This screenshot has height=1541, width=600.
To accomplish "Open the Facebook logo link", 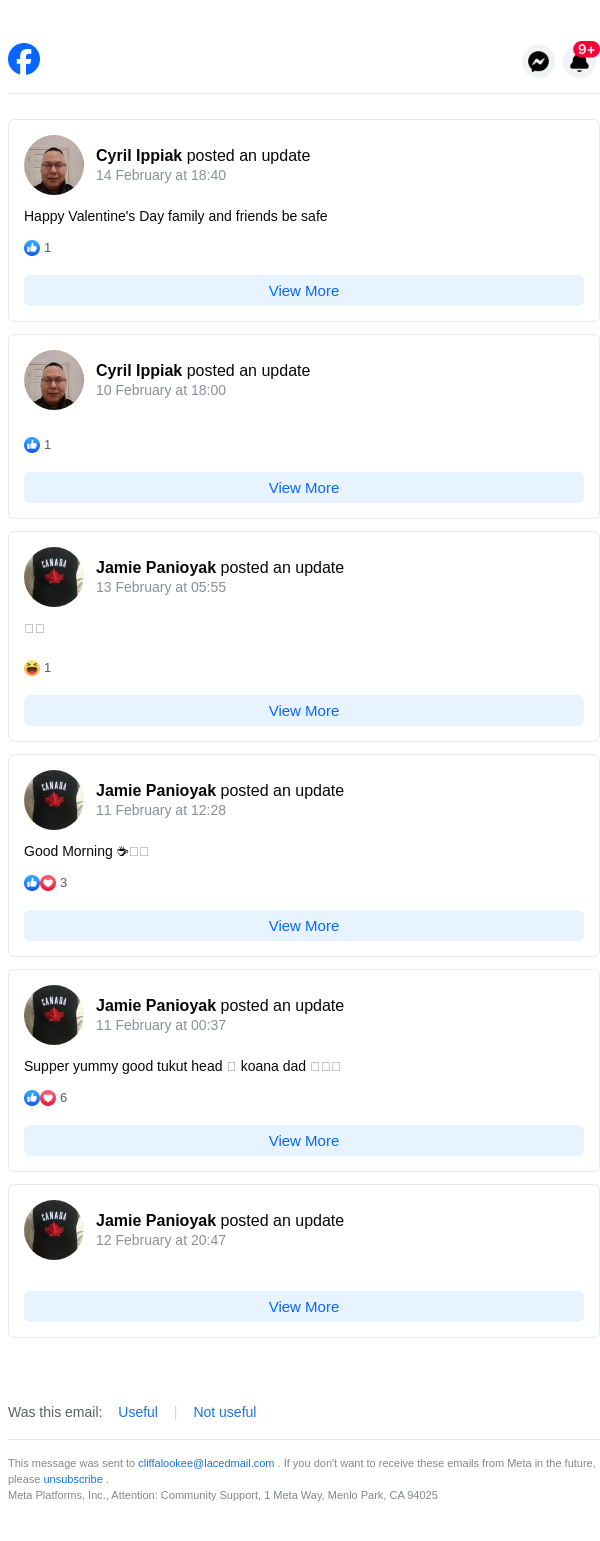I will 24,59.
